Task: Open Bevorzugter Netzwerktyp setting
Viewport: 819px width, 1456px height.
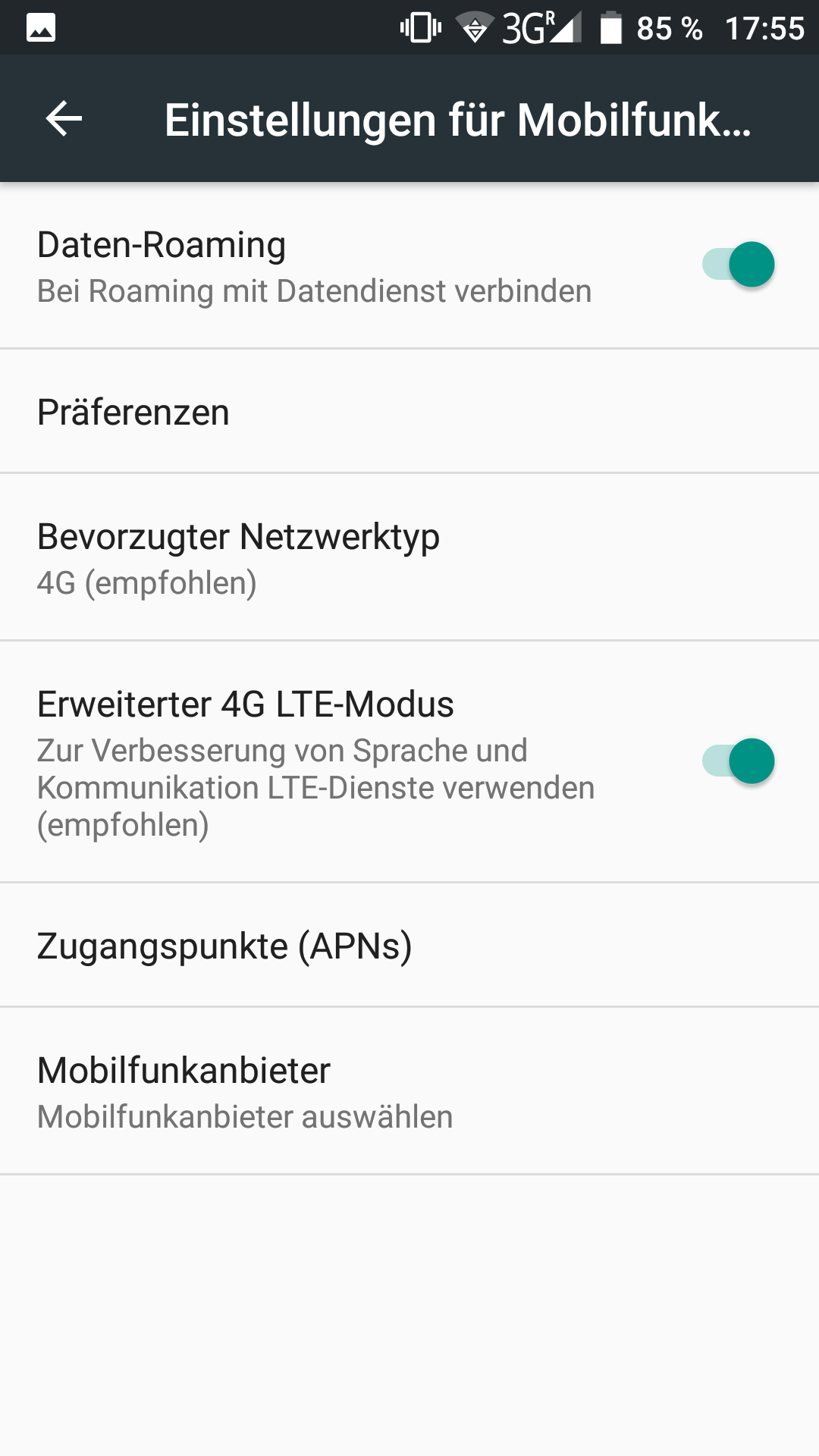Action: tap(409, 558)
